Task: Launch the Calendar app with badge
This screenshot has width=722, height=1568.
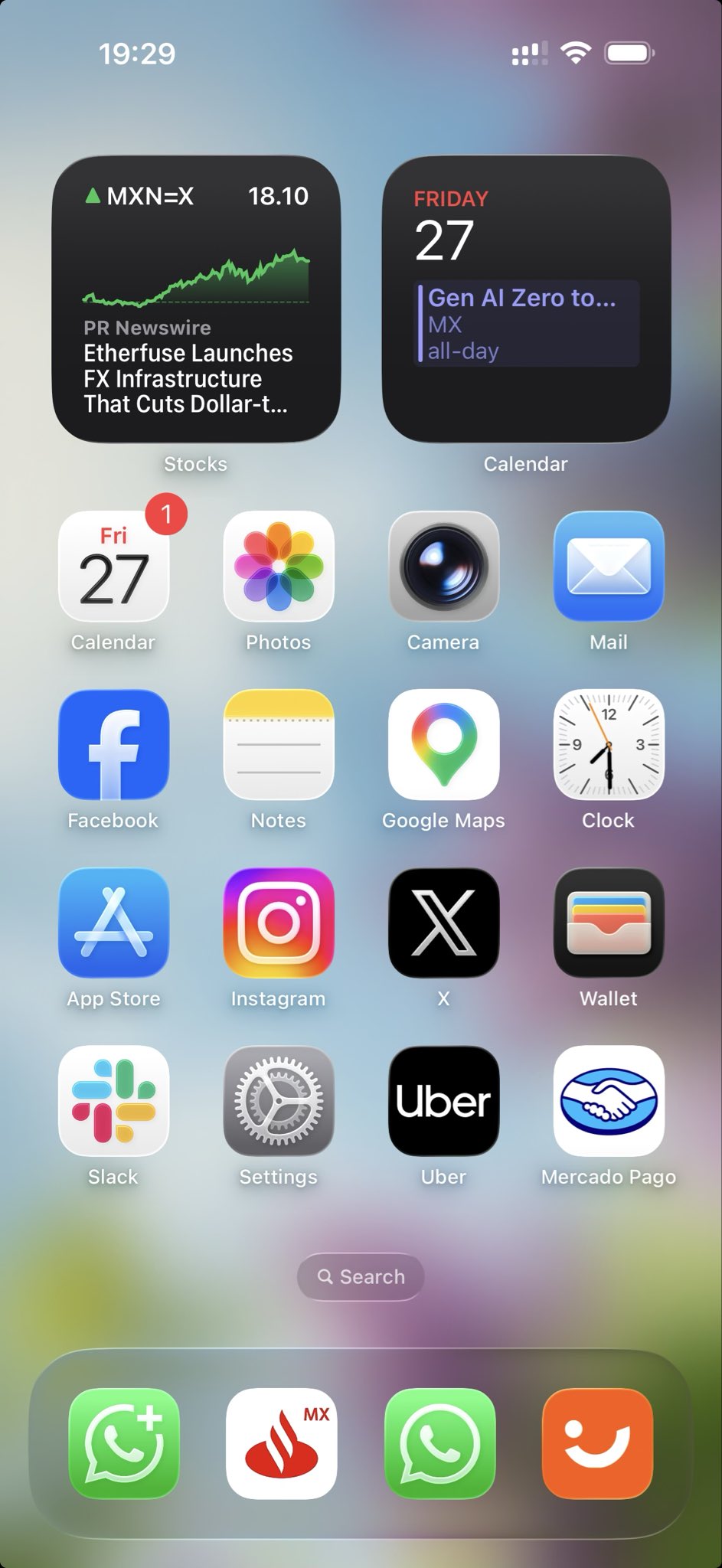Action: [x=113, y=567]
